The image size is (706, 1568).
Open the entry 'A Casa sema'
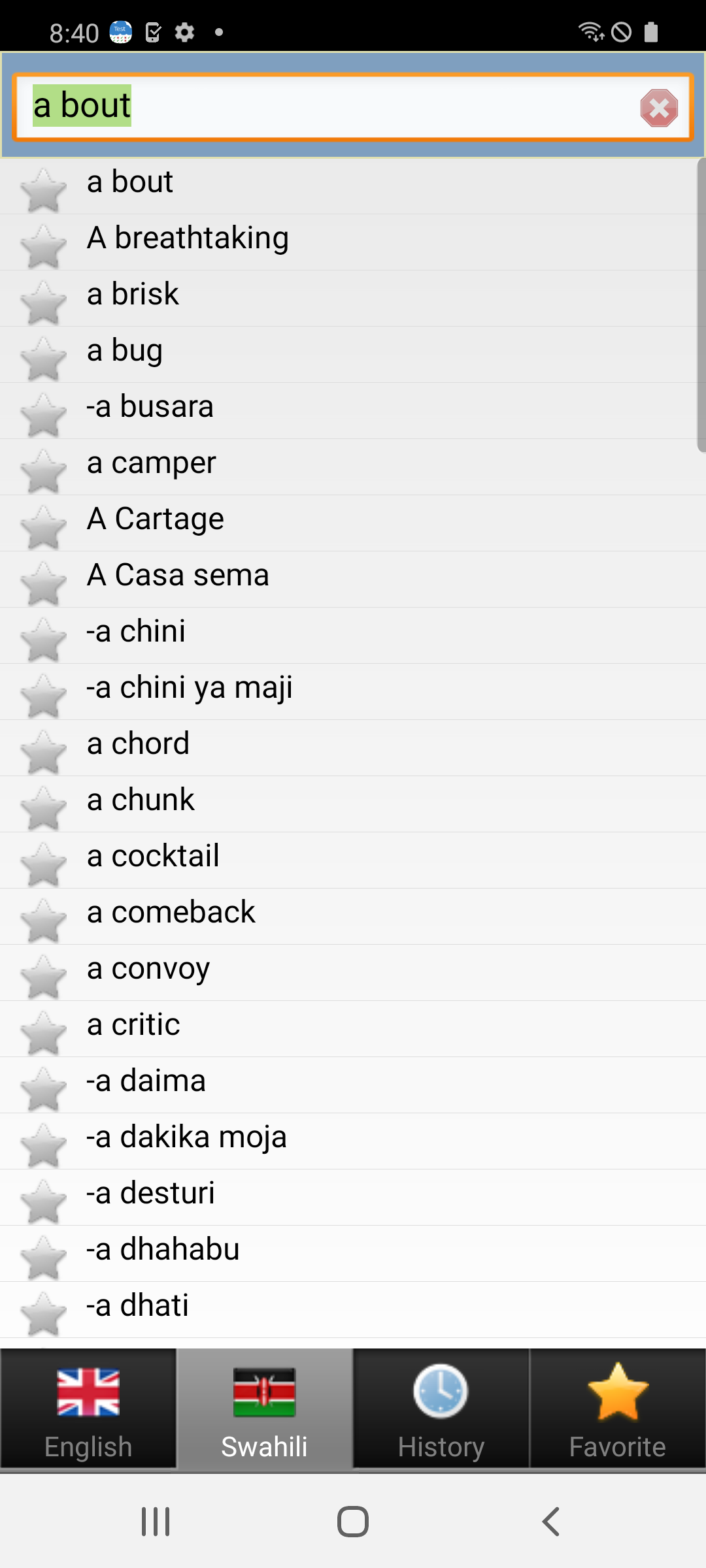click(x=353, y=580)
